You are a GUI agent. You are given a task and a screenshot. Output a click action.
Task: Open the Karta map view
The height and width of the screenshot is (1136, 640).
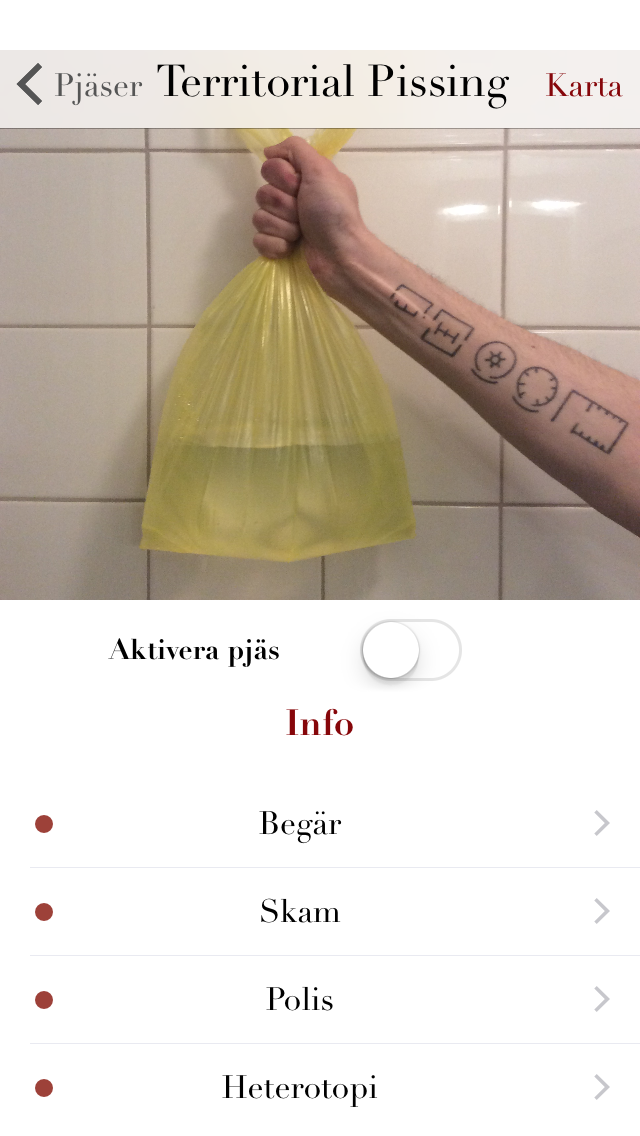583,86
